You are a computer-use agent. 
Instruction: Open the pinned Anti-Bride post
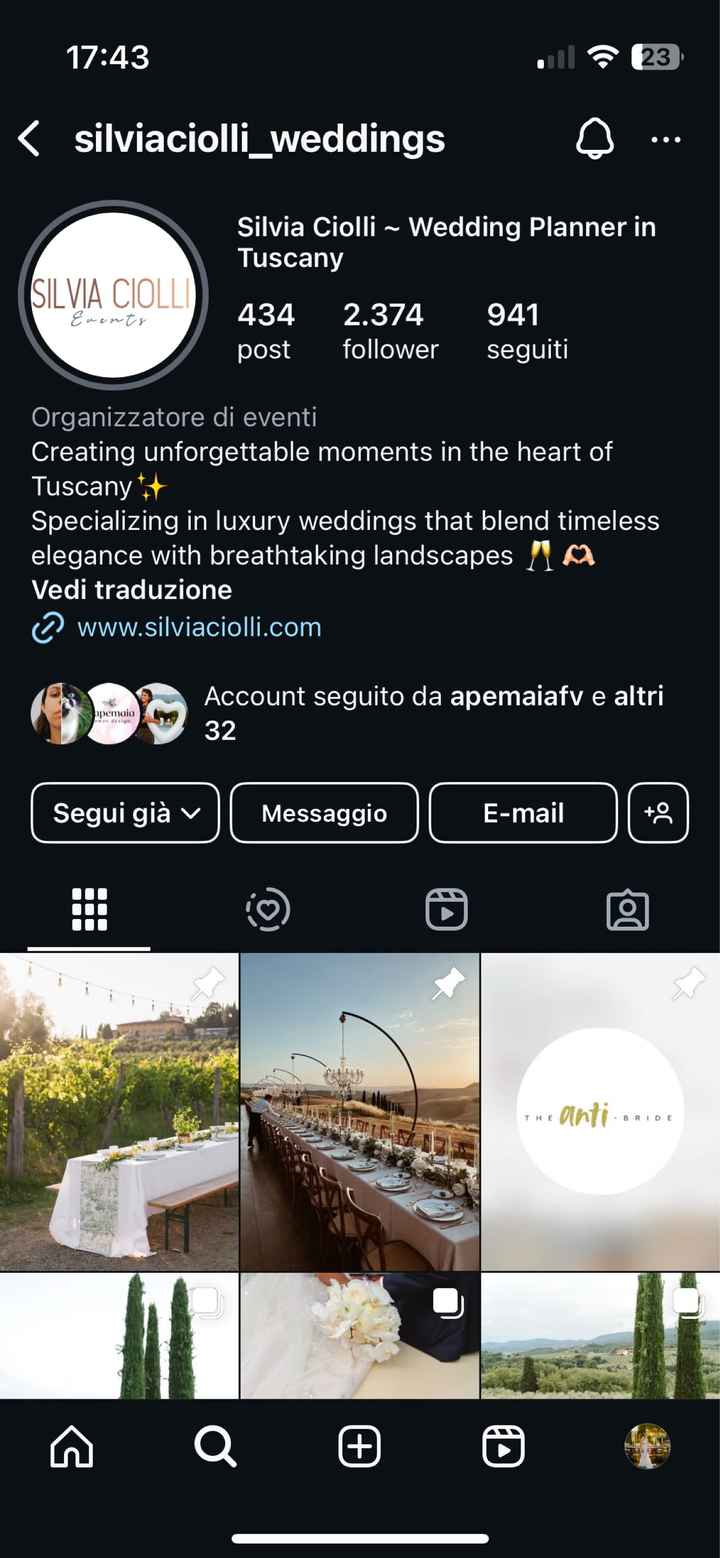click(600, 1111)
